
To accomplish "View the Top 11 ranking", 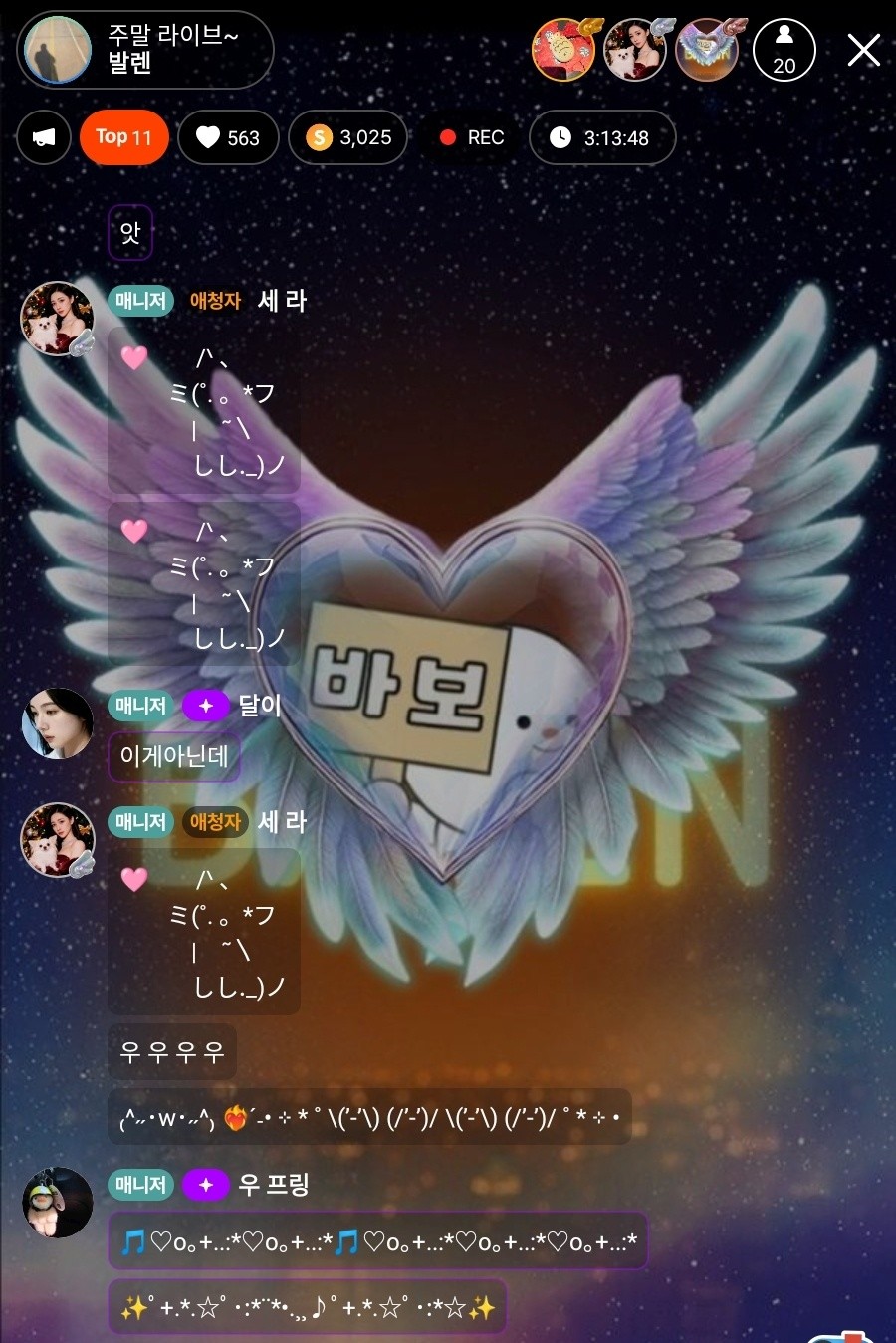I will (x=124, y=137).
